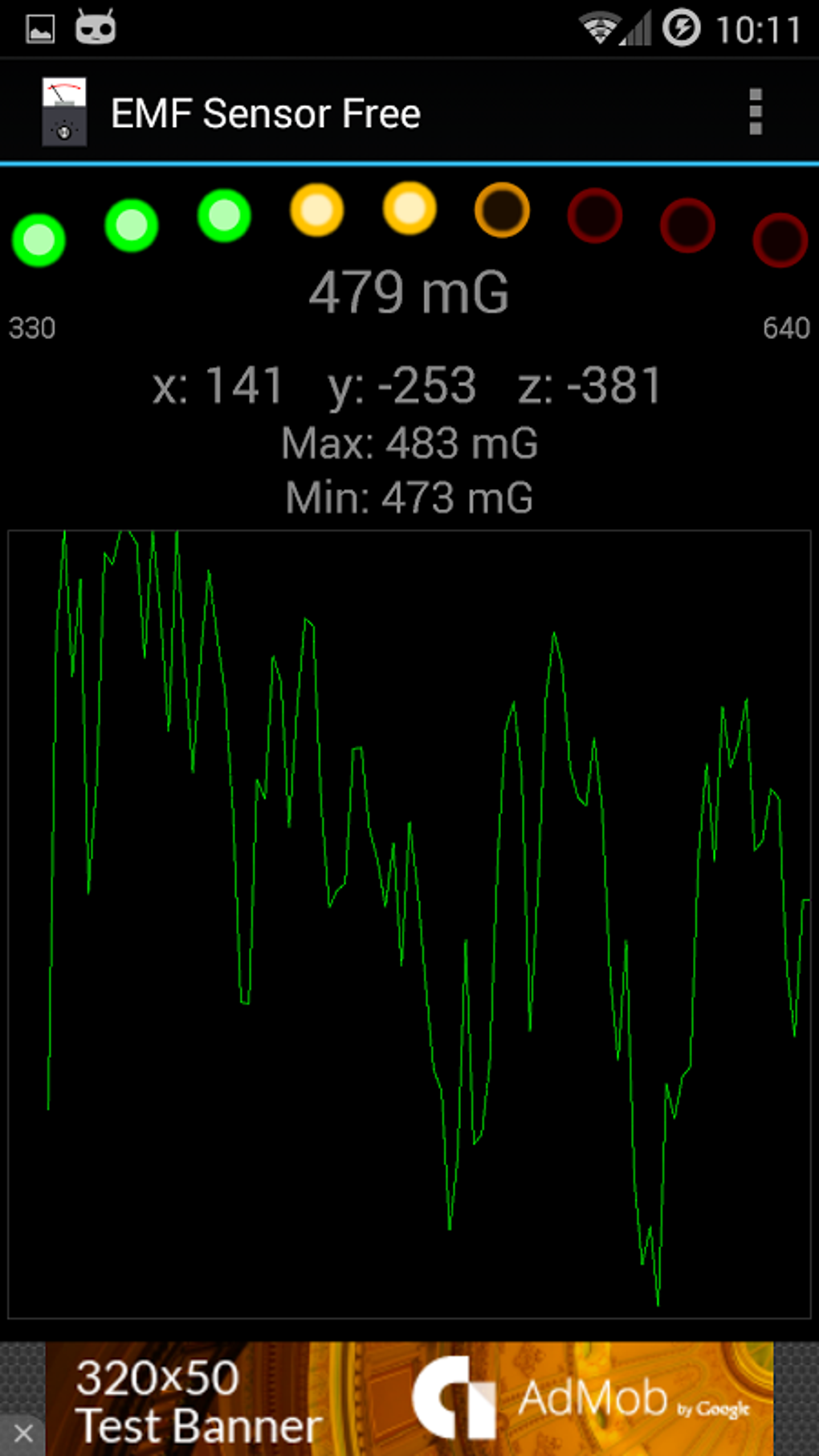
Task: Click the first green indicator light
Action: pyautogui.click(x=38, y=241)
